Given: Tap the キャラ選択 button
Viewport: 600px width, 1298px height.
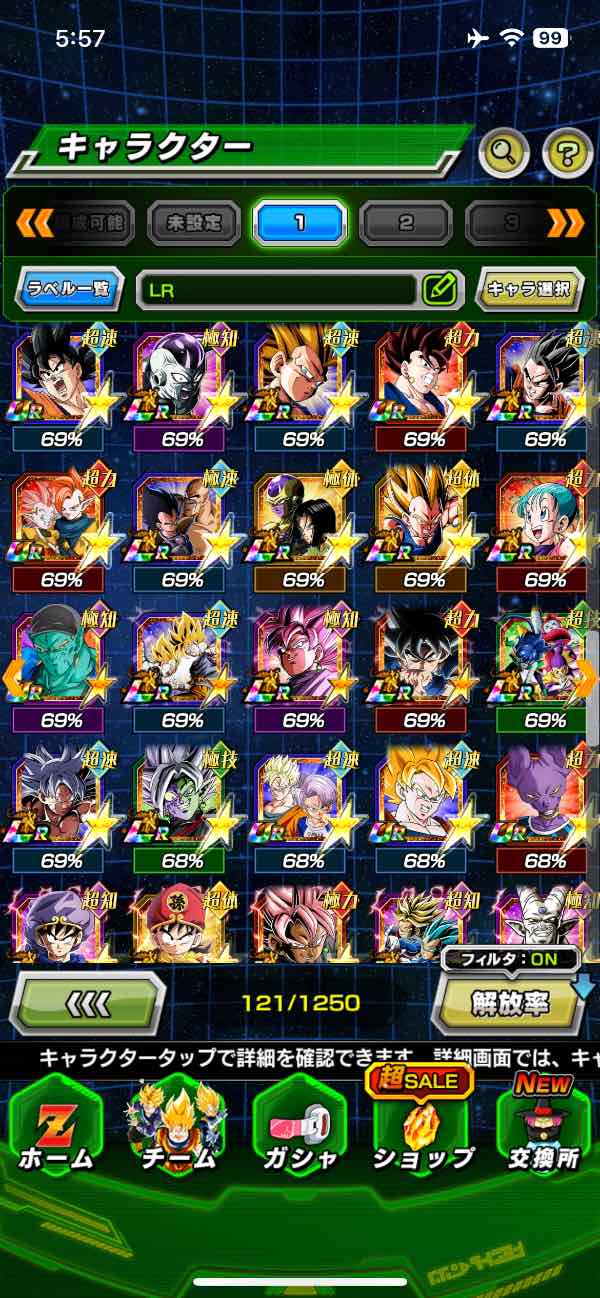Looking at the screenshot, I should click(529, 290).
